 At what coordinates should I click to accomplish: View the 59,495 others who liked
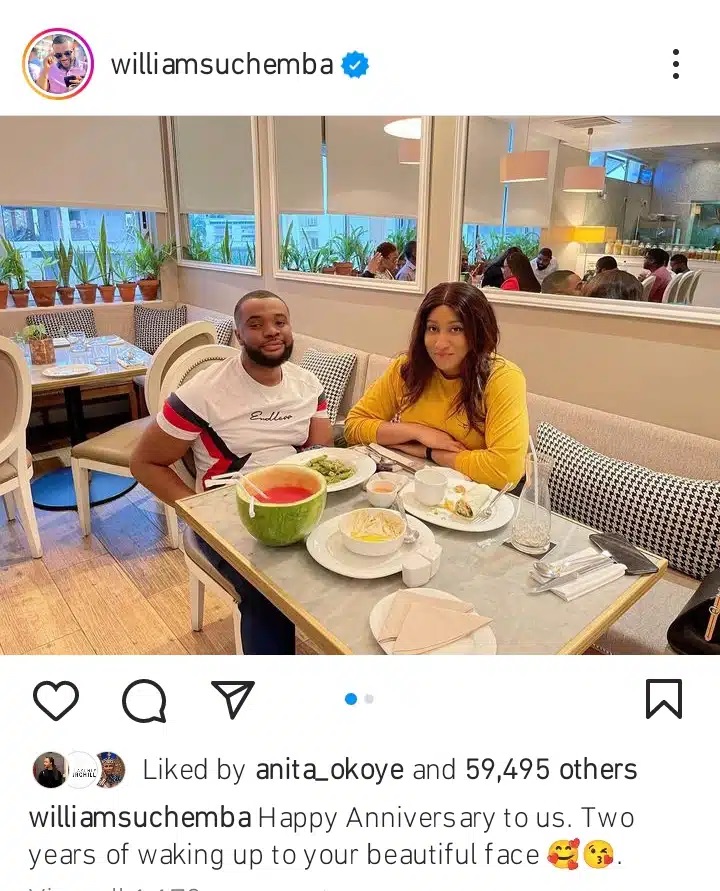click(x=551, y=769)
